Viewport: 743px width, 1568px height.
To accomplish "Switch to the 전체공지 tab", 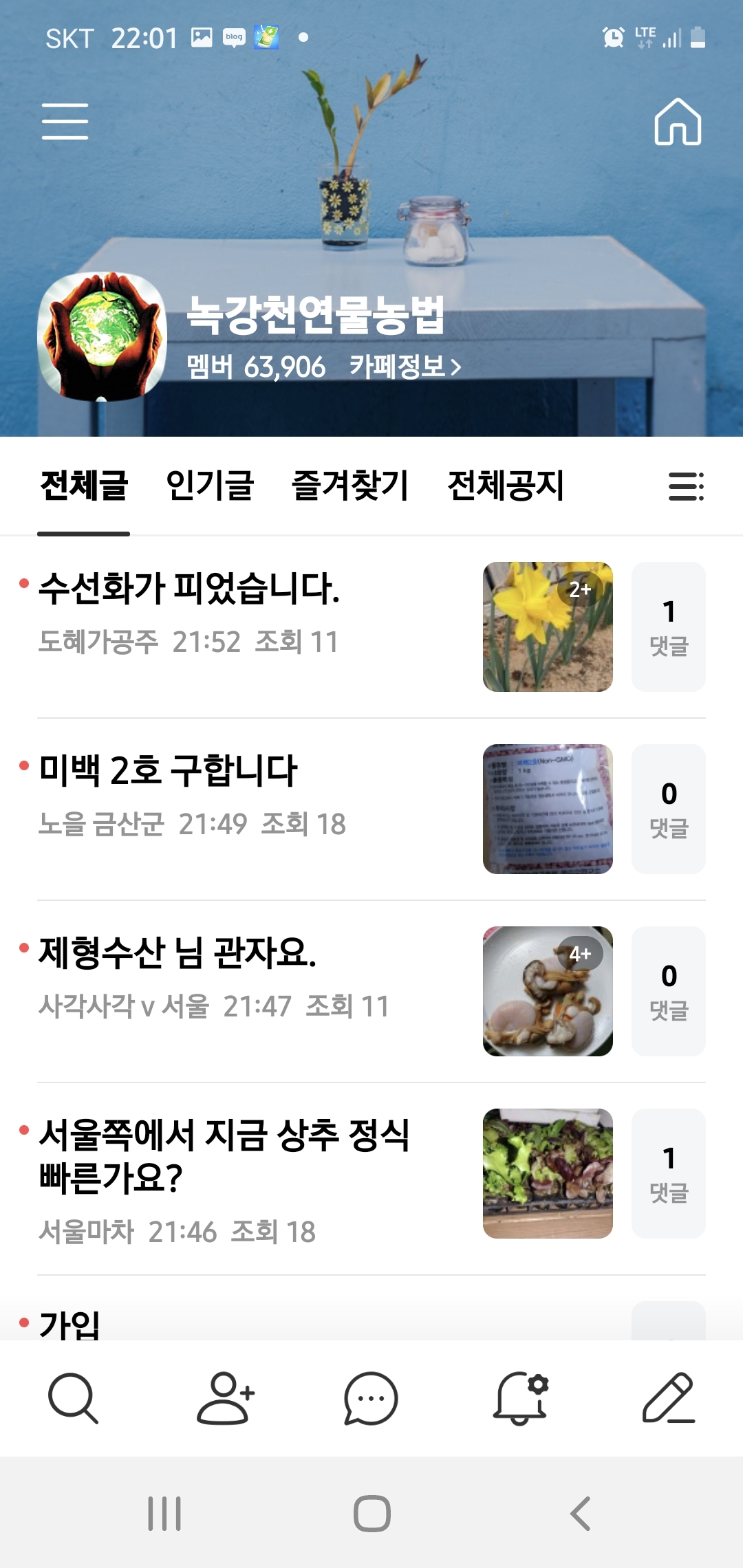I will point(506,486).
